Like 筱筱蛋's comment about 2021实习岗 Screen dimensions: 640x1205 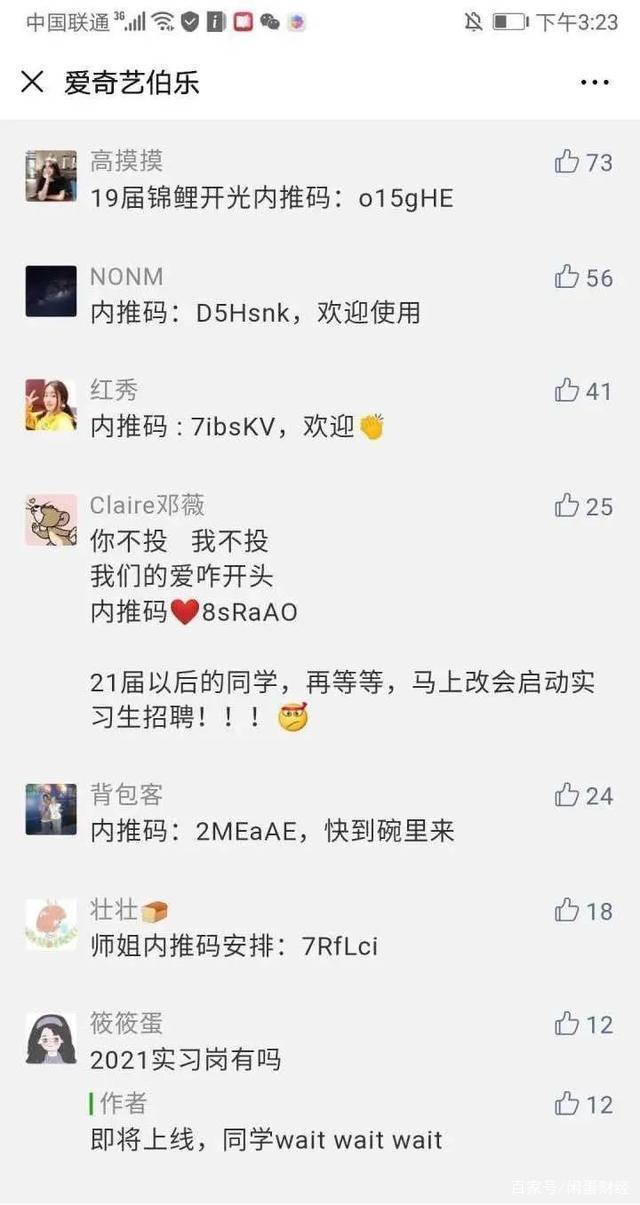(x=568, y=1024)
